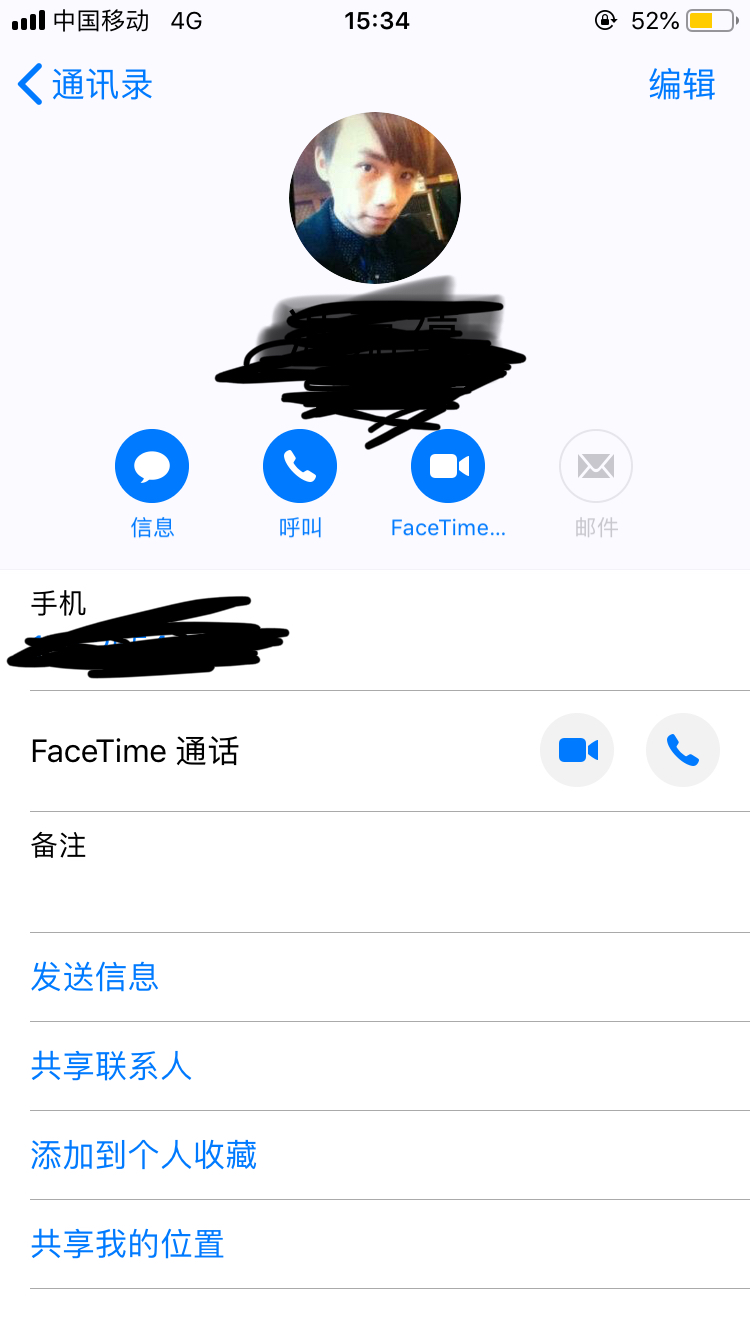Call the contact with the 呼叫 button
This screenshot has height=1334, width=750.
click(x=300, y=466)
